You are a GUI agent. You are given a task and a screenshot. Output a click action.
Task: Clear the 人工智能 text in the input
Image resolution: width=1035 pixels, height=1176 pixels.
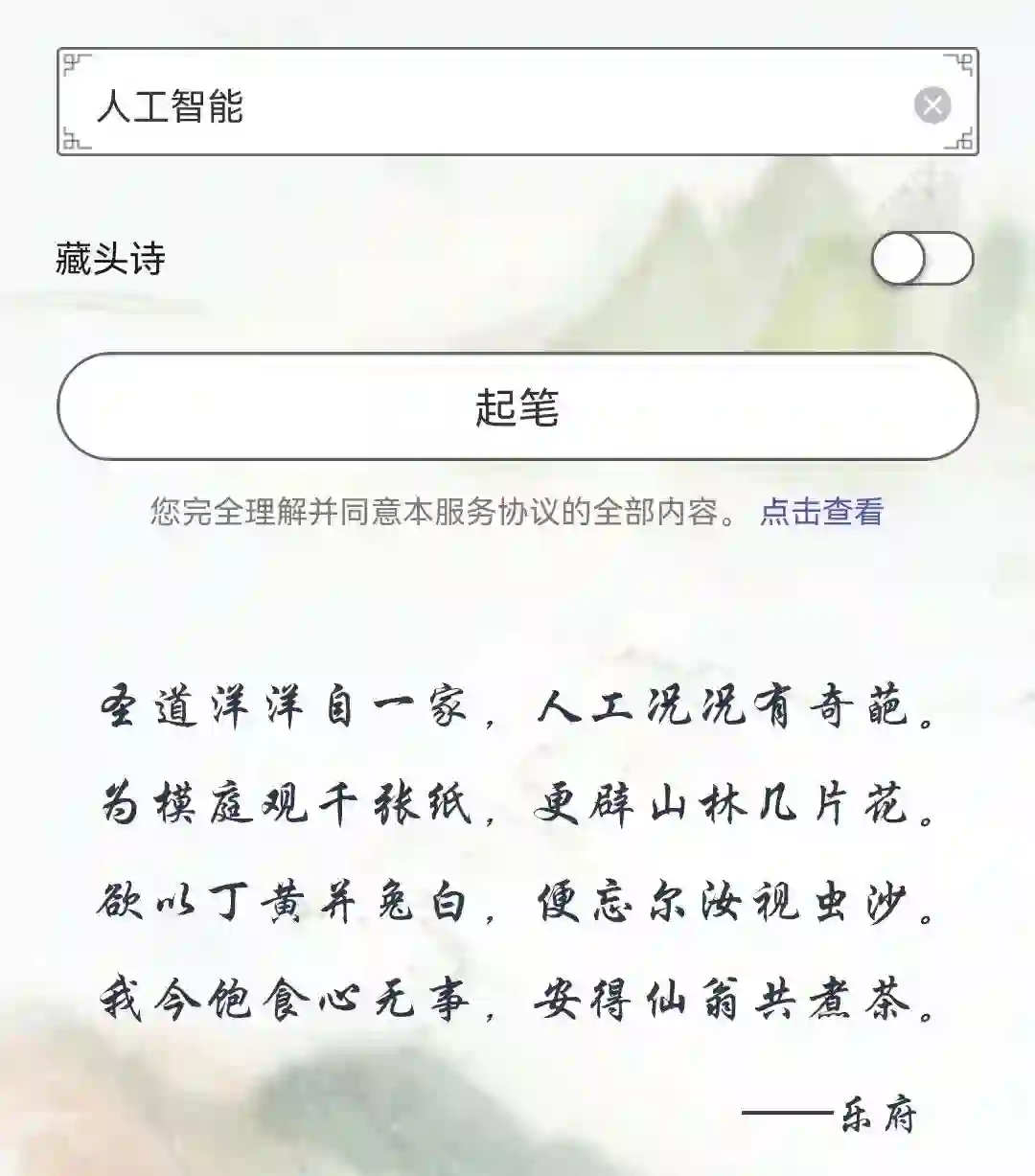coord(931,104)
